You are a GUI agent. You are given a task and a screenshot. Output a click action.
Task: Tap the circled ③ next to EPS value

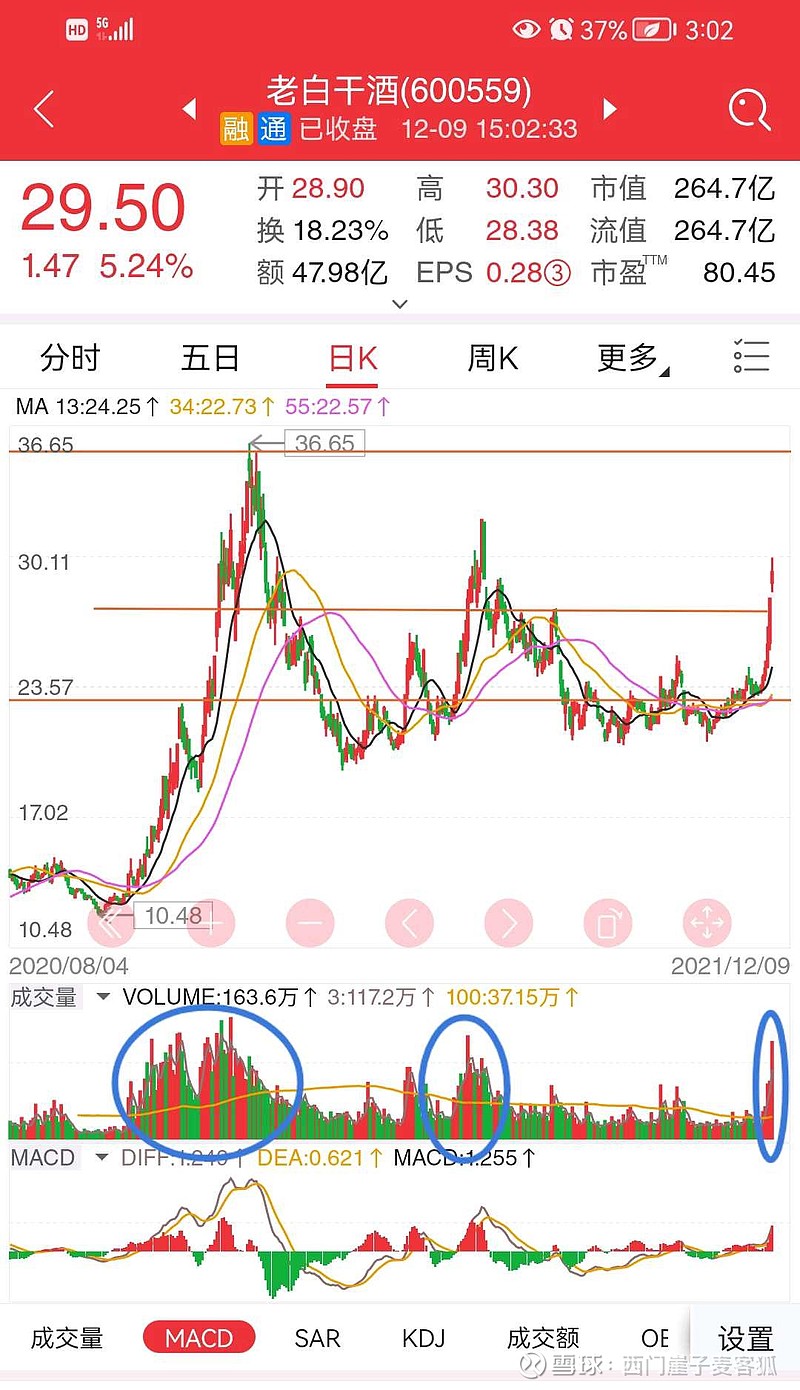(555, 272)
